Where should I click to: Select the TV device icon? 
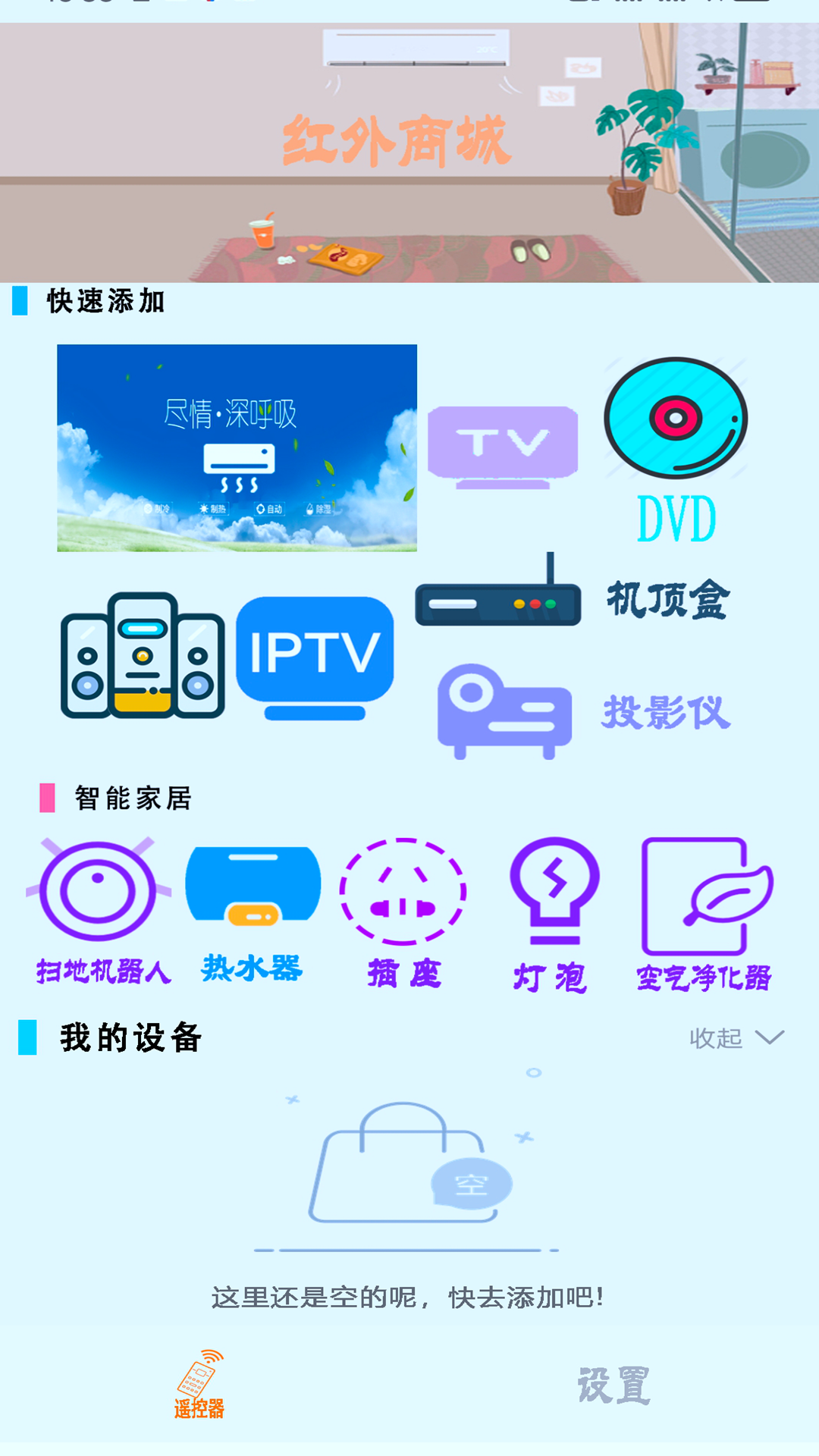(503, 446)
